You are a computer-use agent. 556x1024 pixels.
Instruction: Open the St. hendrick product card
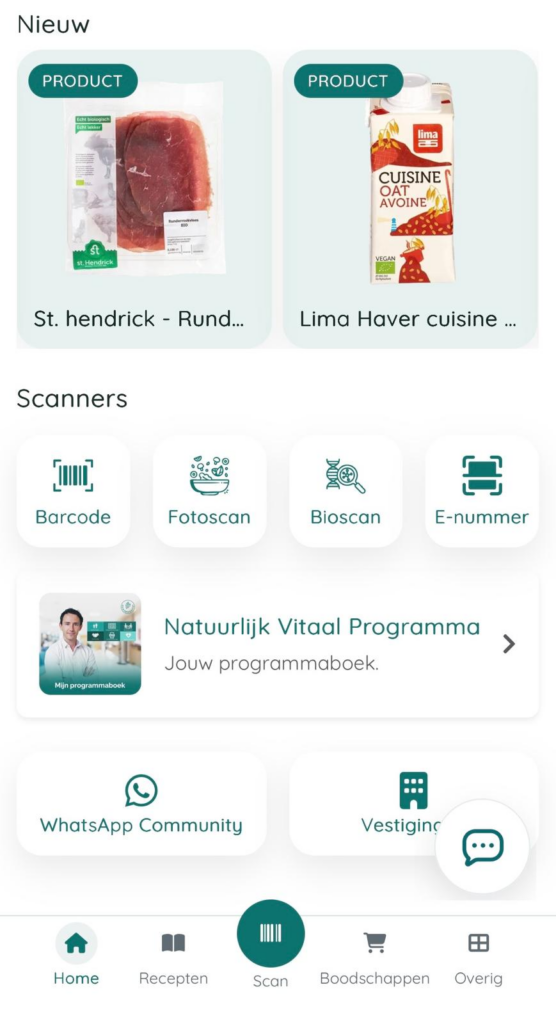pyautogui.click(x=144, y=199)
